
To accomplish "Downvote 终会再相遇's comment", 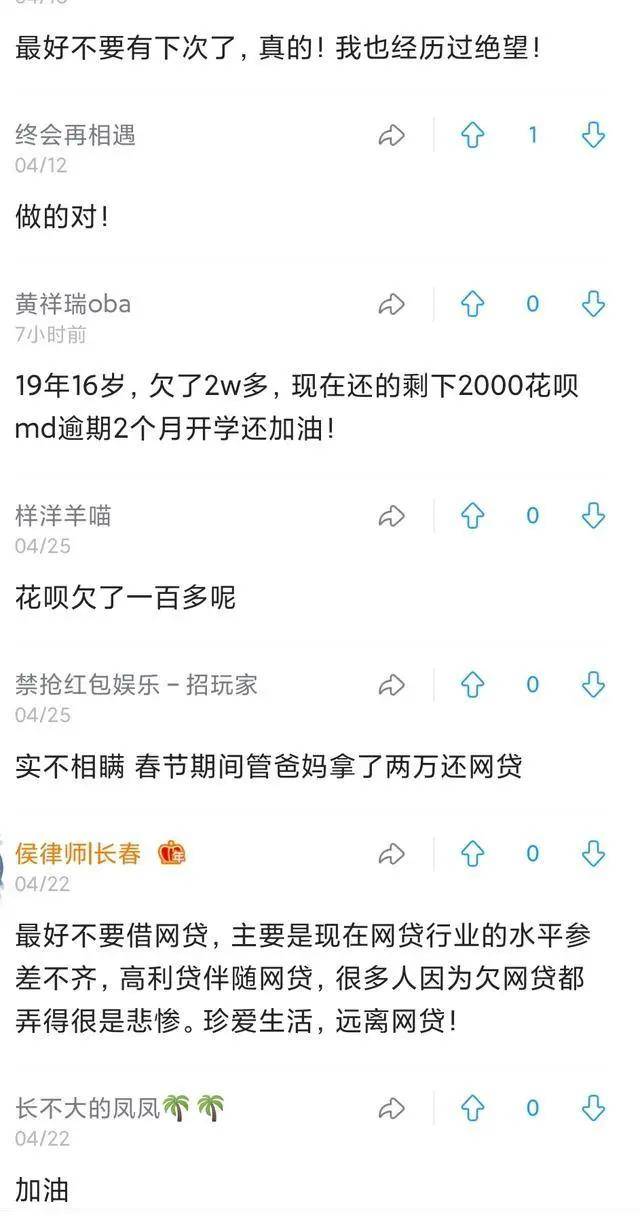I will click(594, 135).
